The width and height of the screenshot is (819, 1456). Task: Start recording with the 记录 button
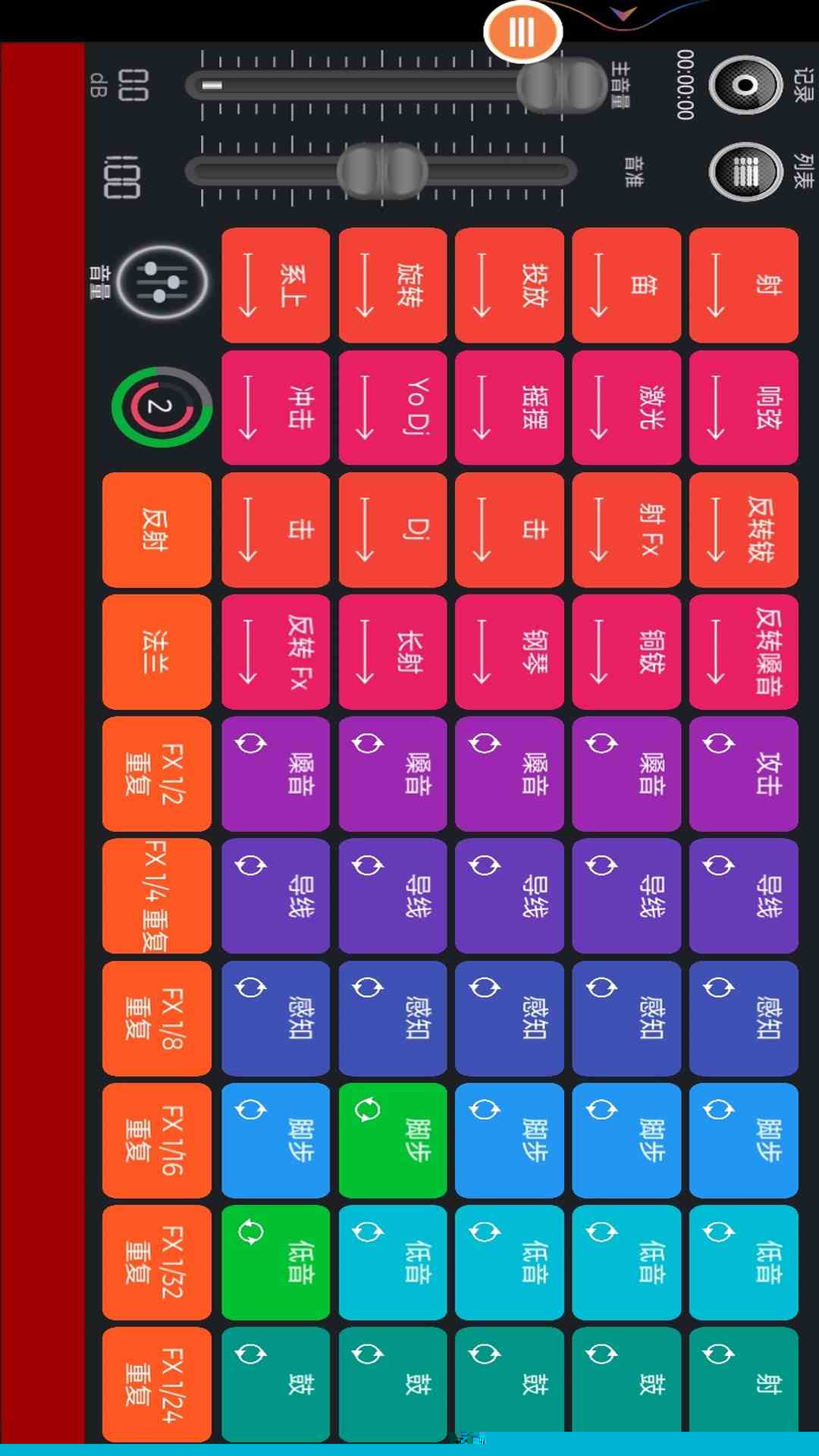pos(745,85)
